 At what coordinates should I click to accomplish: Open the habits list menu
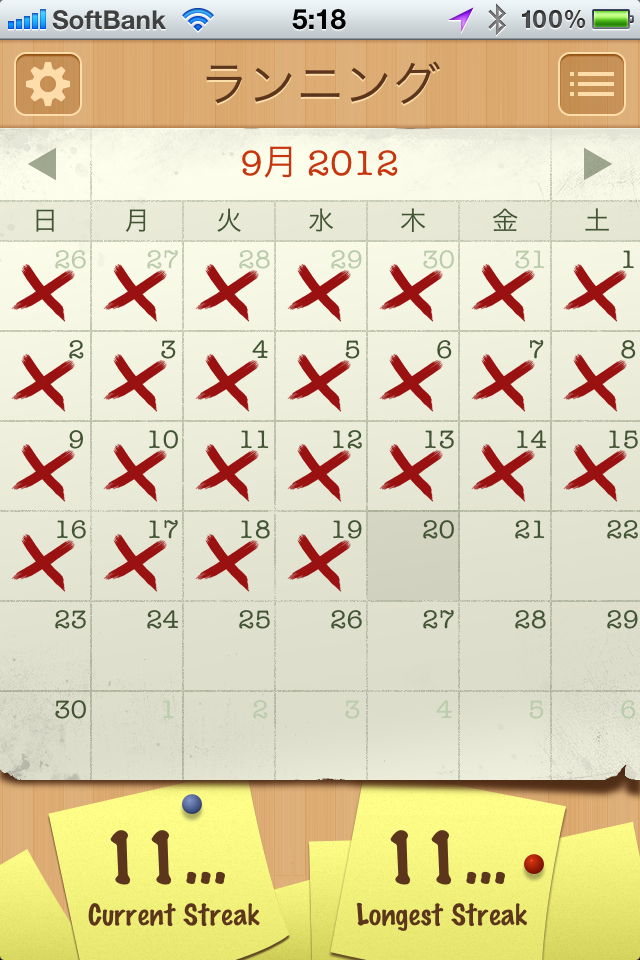click(x=591, y=84)
